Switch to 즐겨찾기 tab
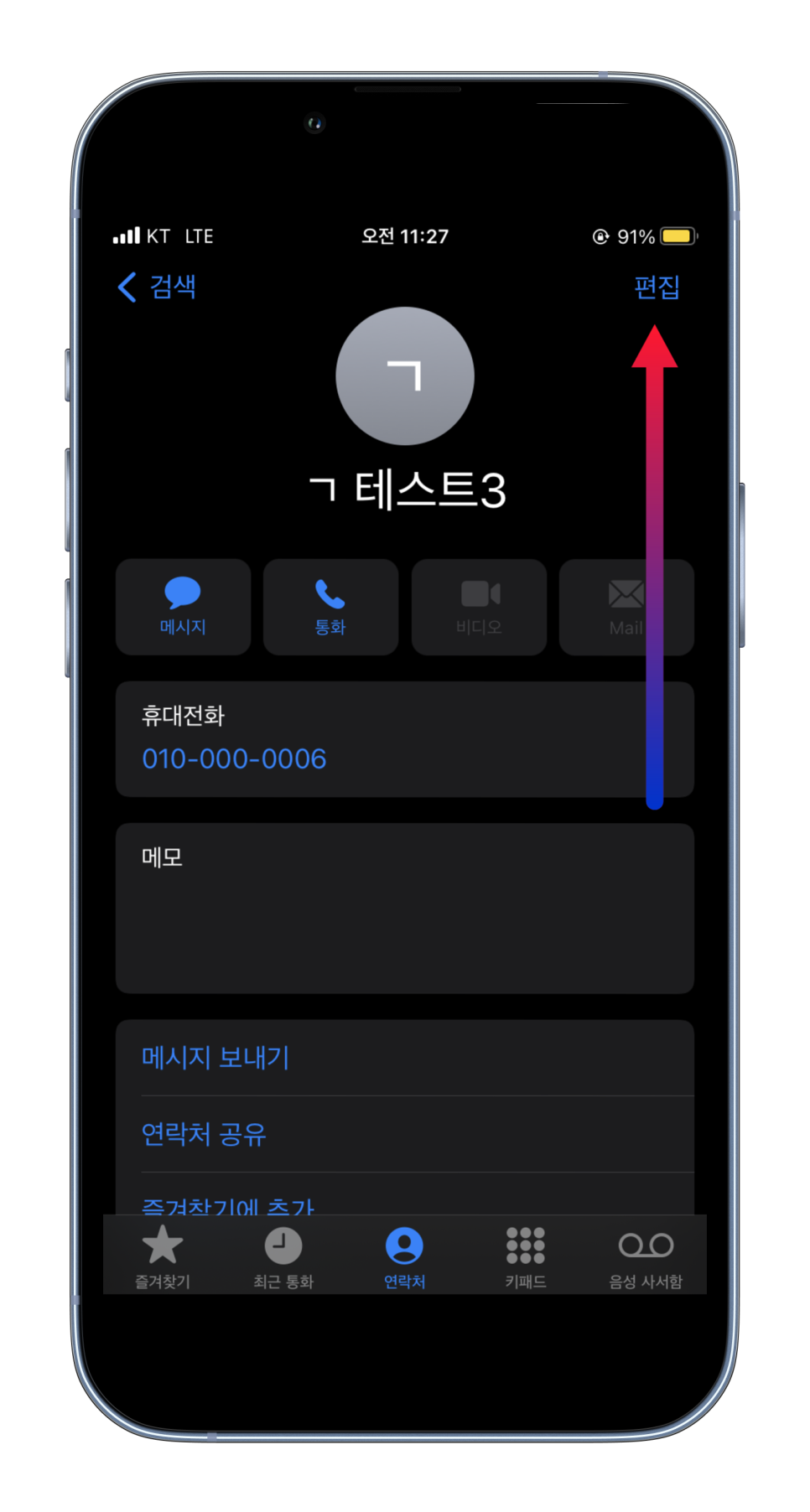Viewport: 810px width, 1512px height. click(x=163, y=1256)
